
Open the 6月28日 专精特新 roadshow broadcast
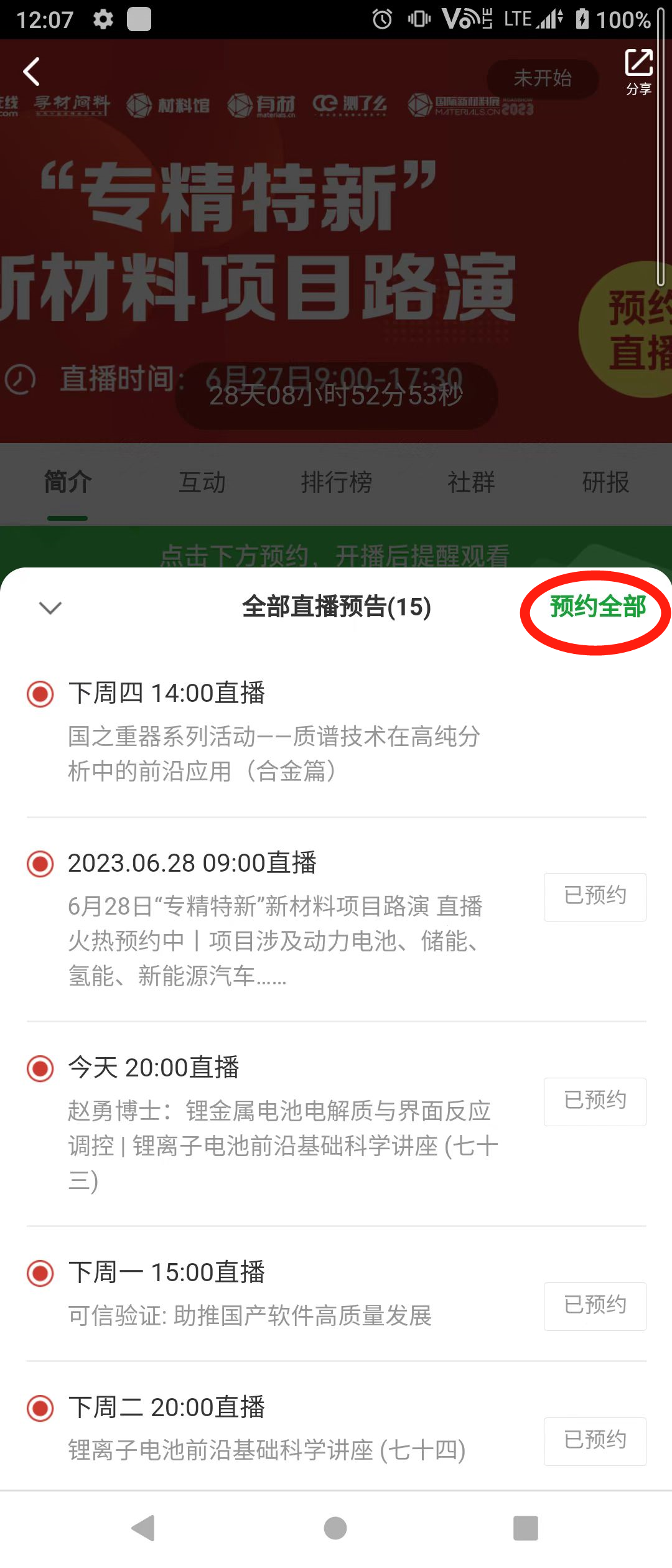274,923
